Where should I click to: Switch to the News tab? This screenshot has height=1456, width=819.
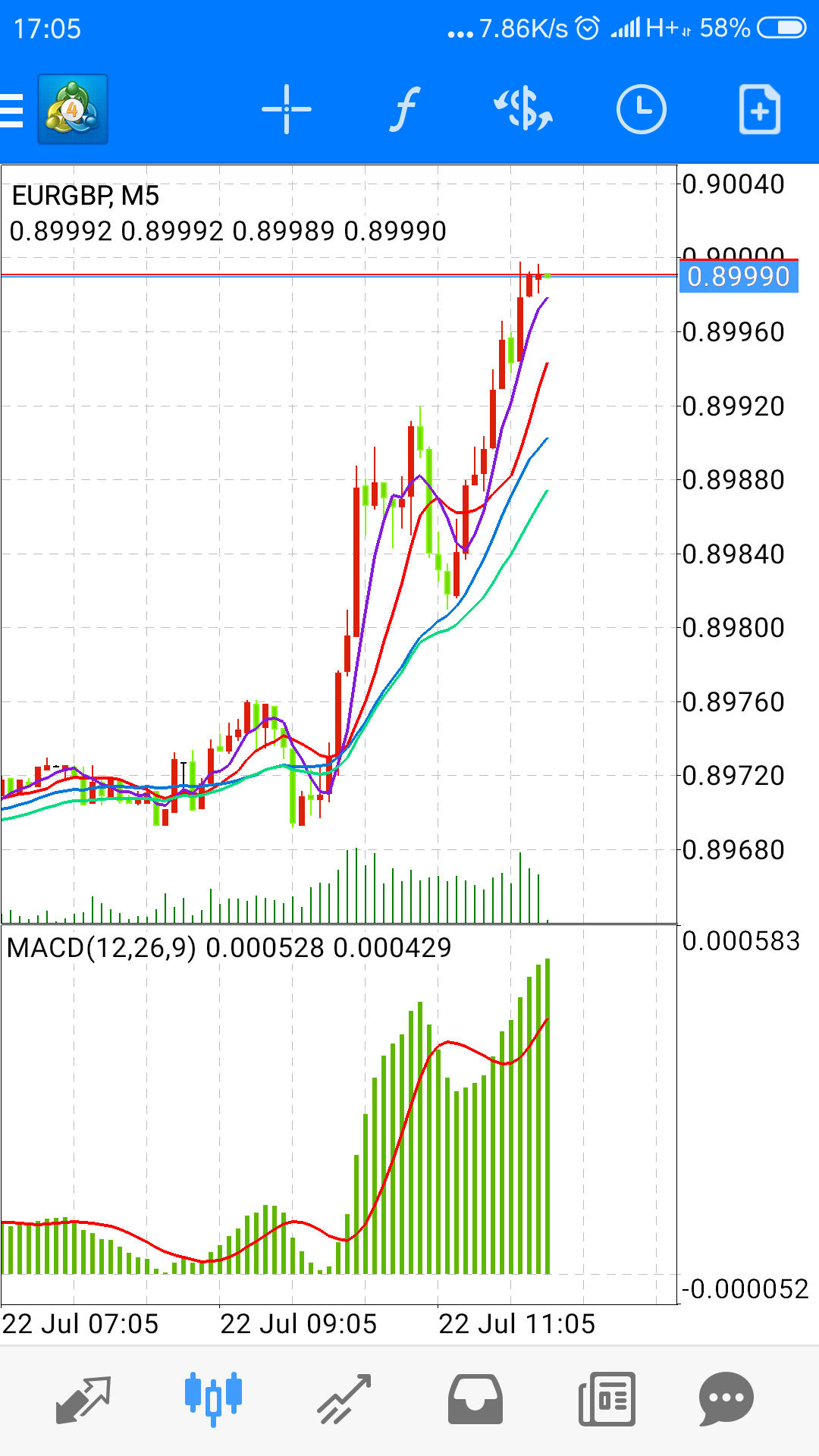pyautogui.click(x=607, y=1399)
